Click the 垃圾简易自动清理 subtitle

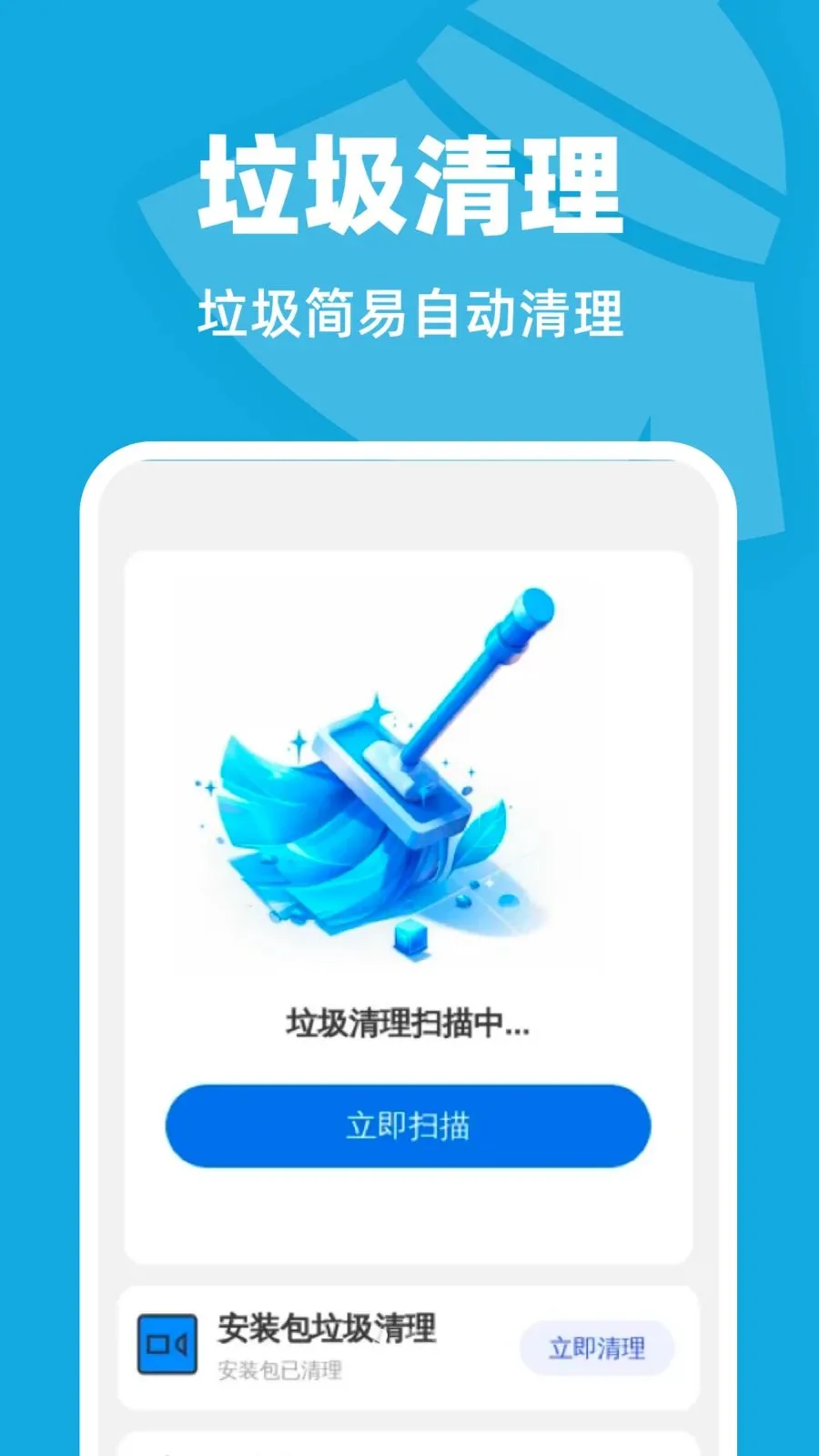[411, 309]
